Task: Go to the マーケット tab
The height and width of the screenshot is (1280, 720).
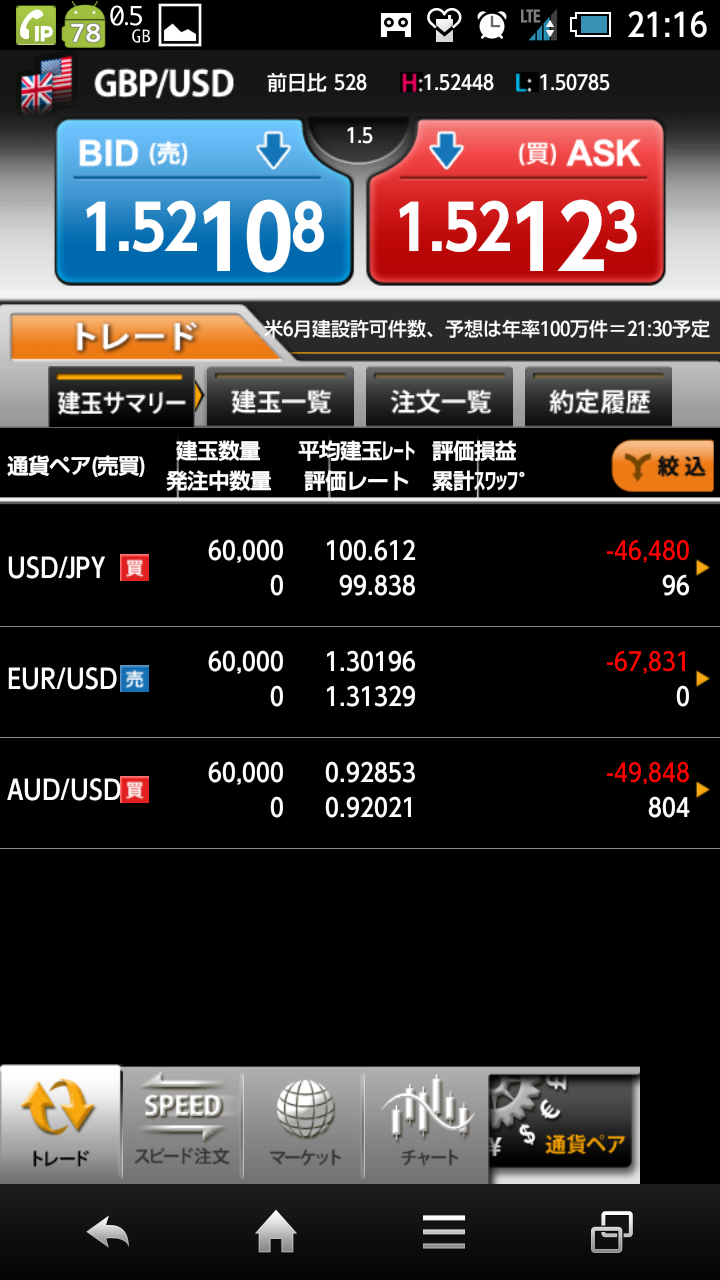Action: (305, 1125)
